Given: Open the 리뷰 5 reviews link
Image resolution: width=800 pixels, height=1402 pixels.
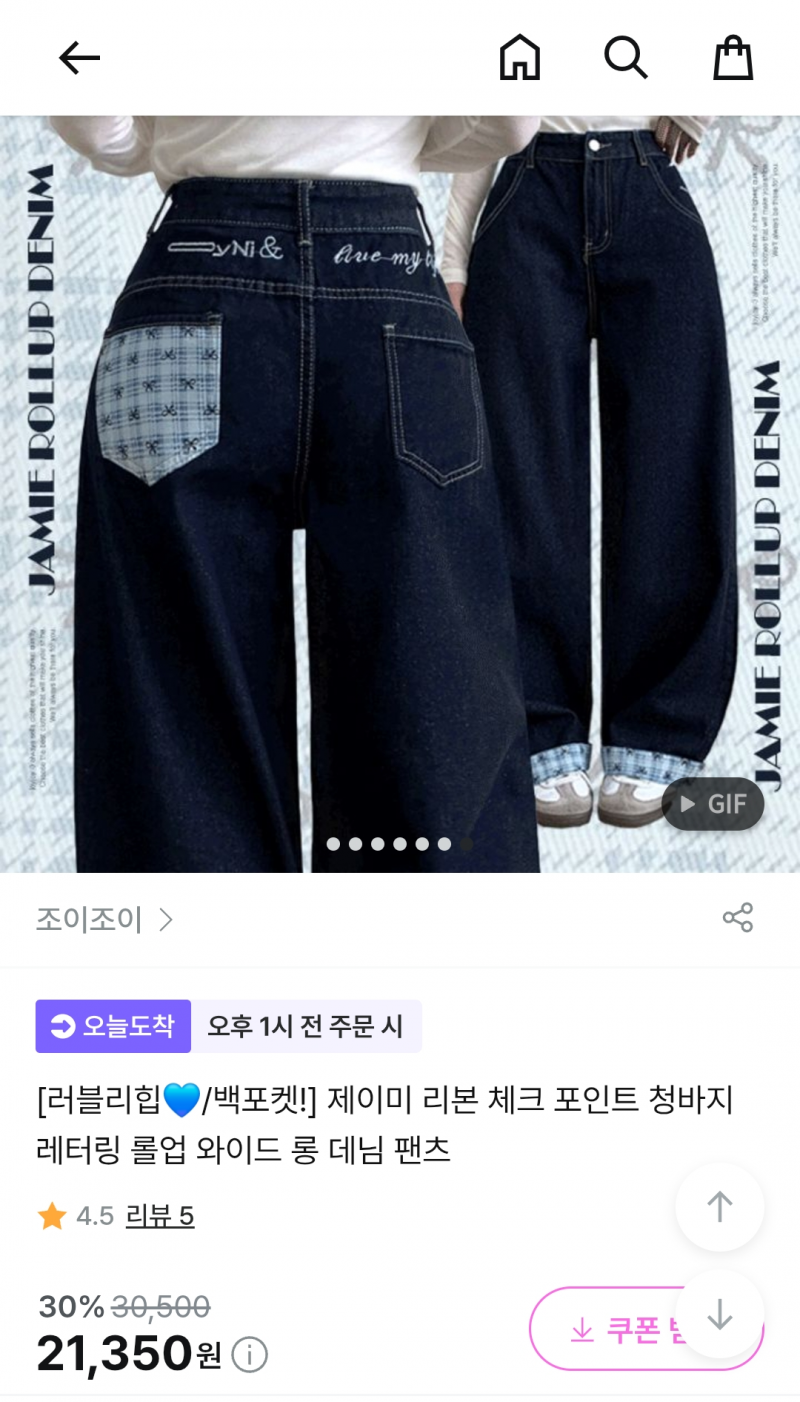Looking at the screenshot, I should (160, 1217).
